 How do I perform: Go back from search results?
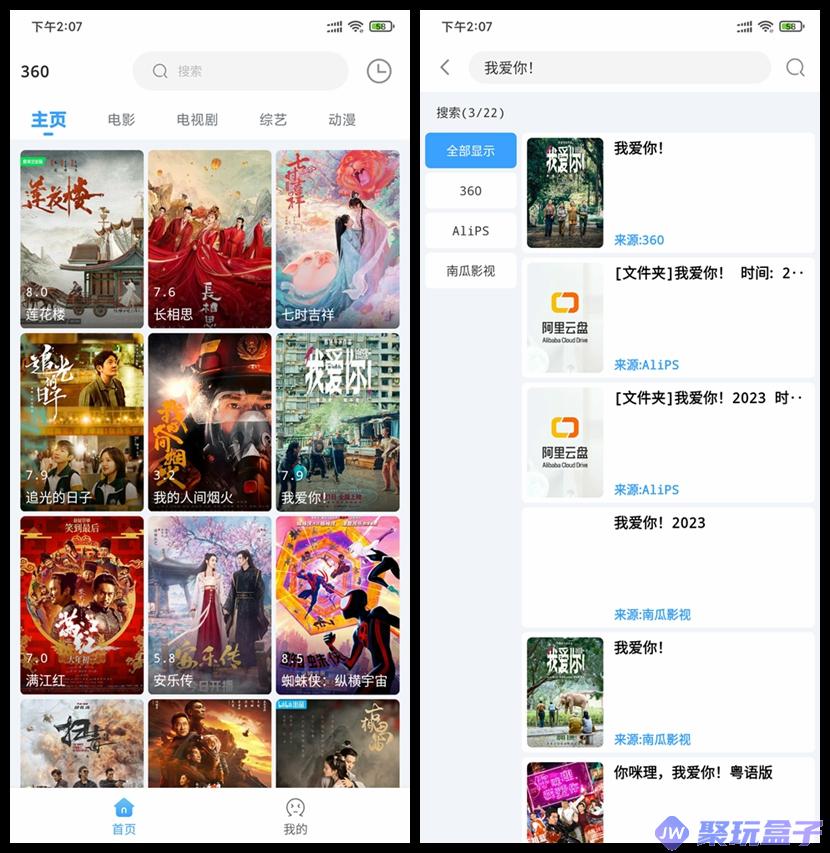445,67
